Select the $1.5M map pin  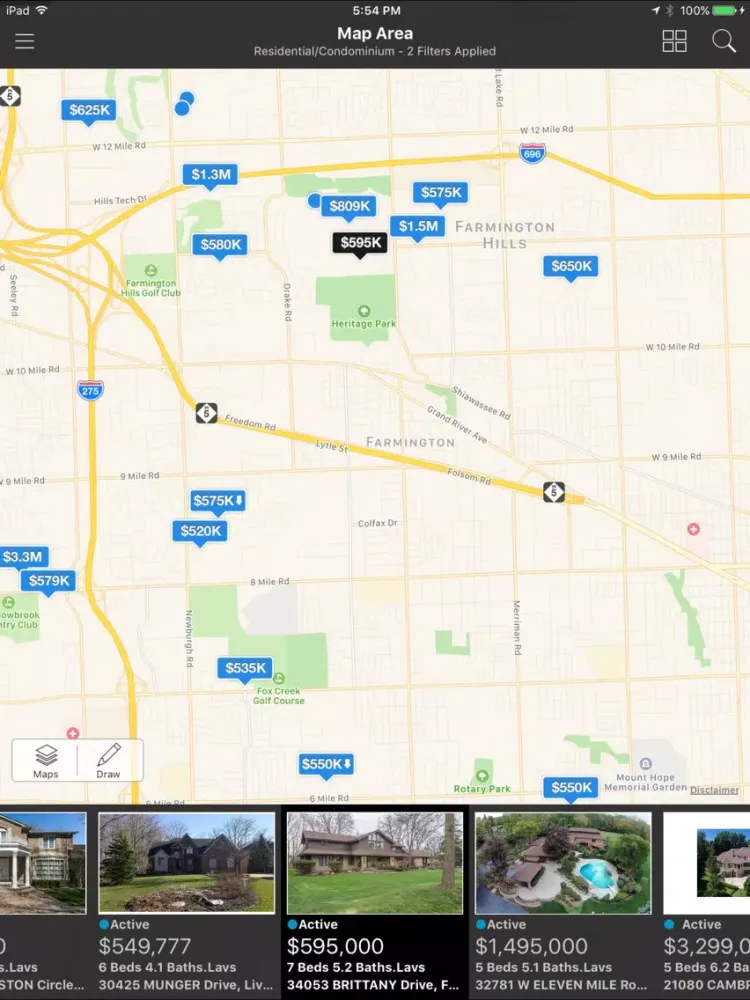point(417,227)
